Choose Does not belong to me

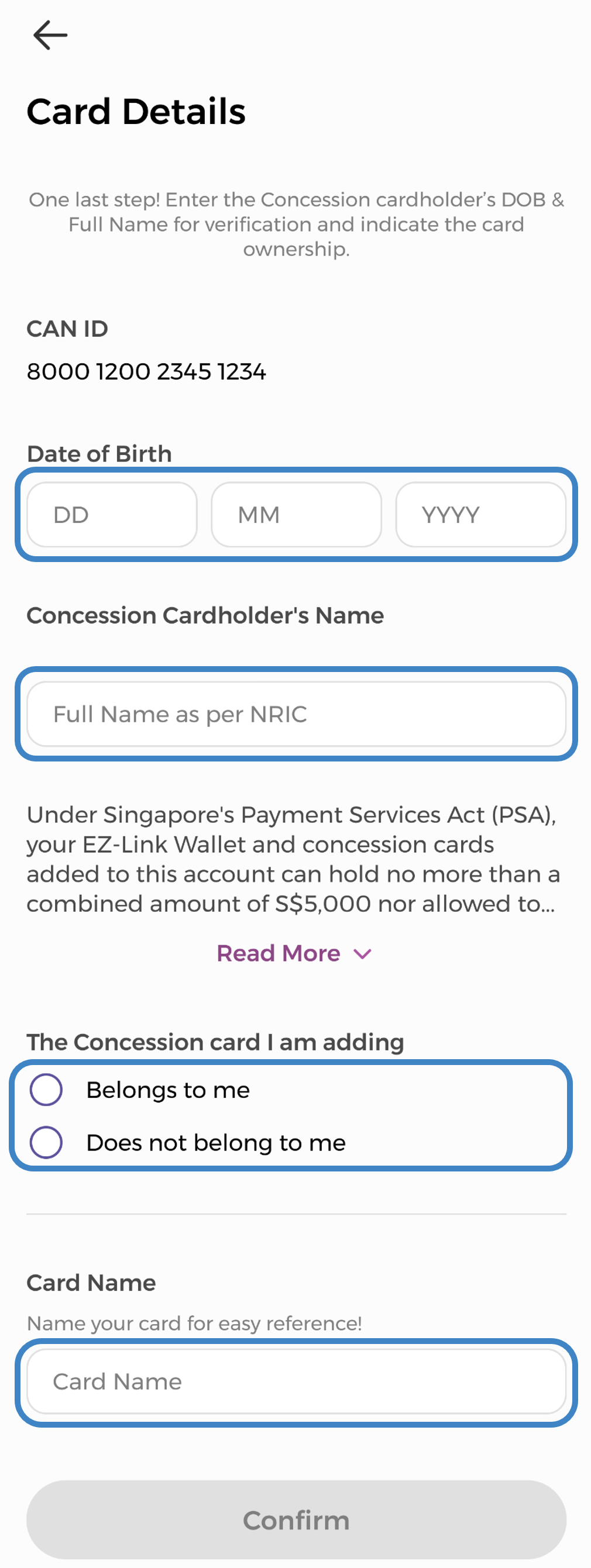click(46, 1143)
